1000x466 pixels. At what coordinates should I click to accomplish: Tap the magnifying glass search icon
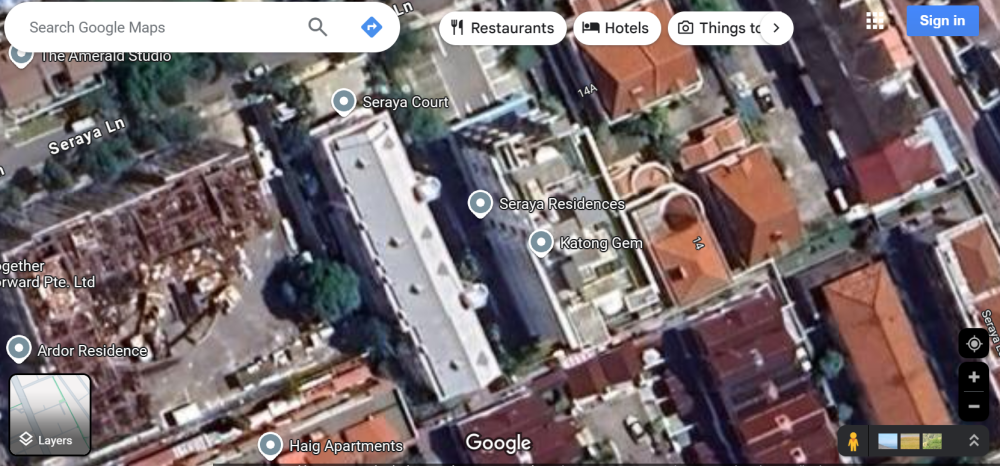pyautogui.click(x=318, y=27)
